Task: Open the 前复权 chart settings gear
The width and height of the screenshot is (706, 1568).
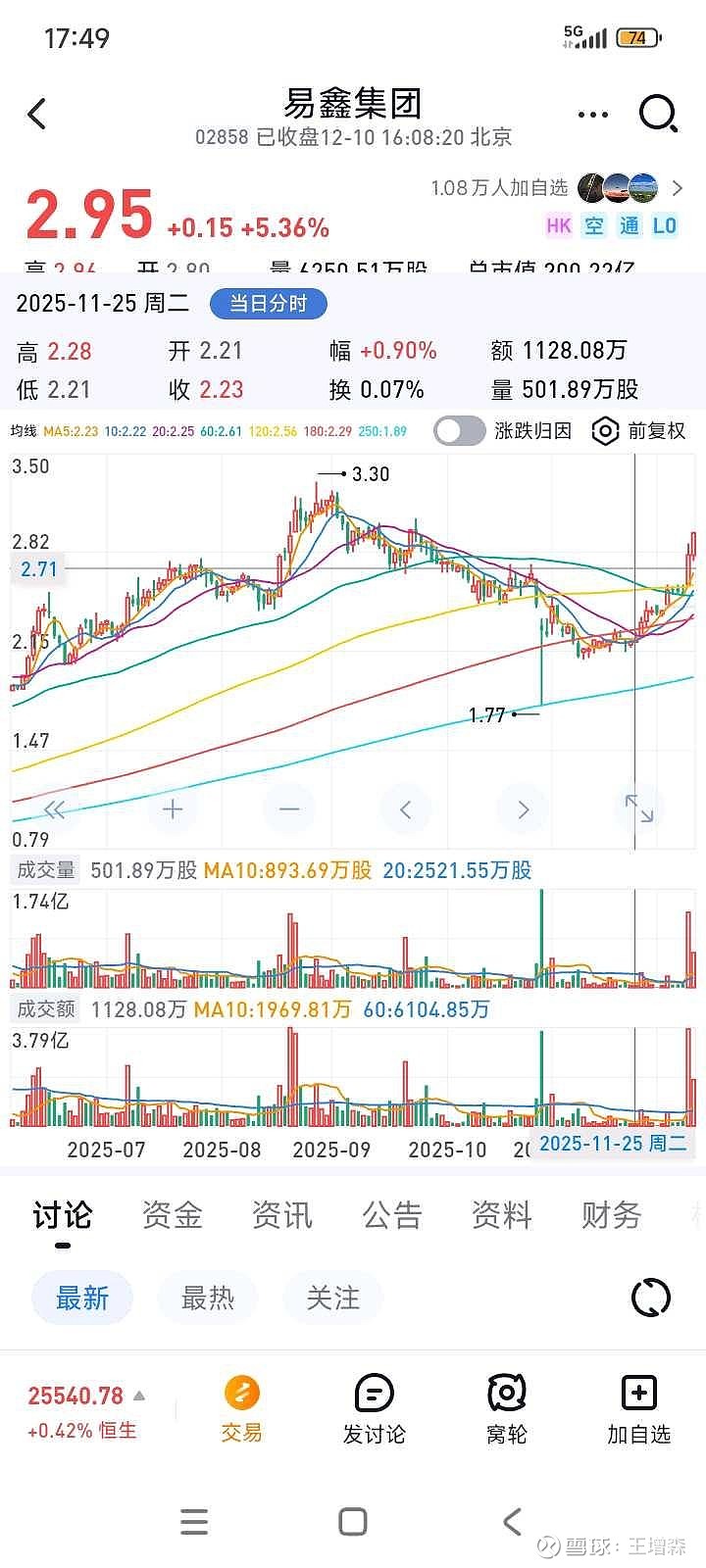Action: pyautogui.click(x=605, y=431)
